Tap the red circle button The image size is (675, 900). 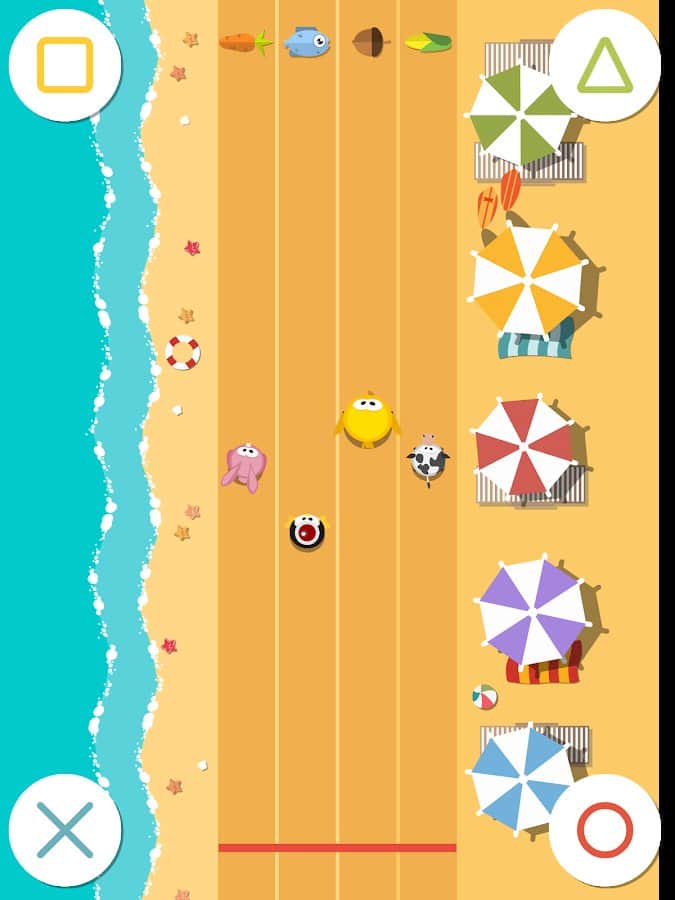coord(605,830)
